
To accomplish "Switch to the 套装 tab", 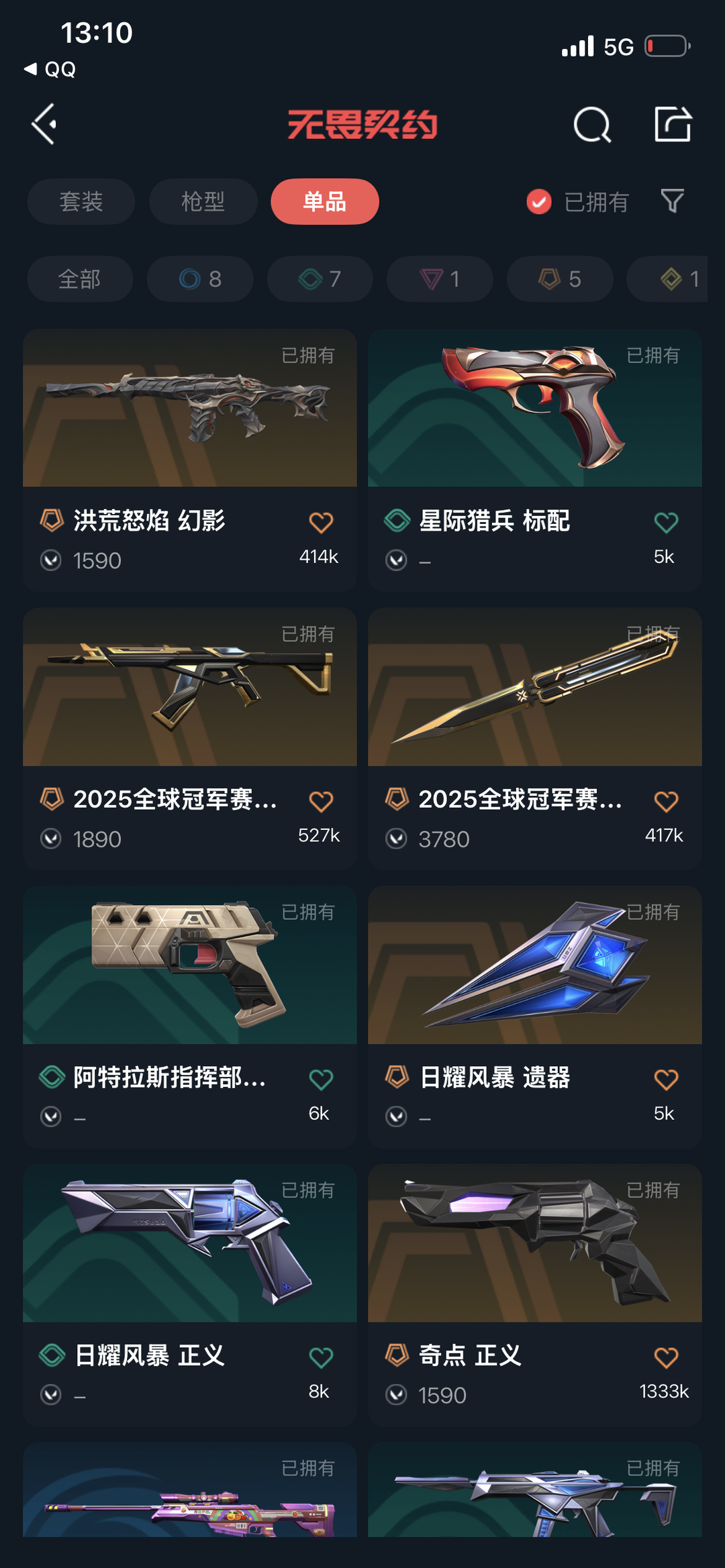I will pyautogui.click(x=81, y=201).
